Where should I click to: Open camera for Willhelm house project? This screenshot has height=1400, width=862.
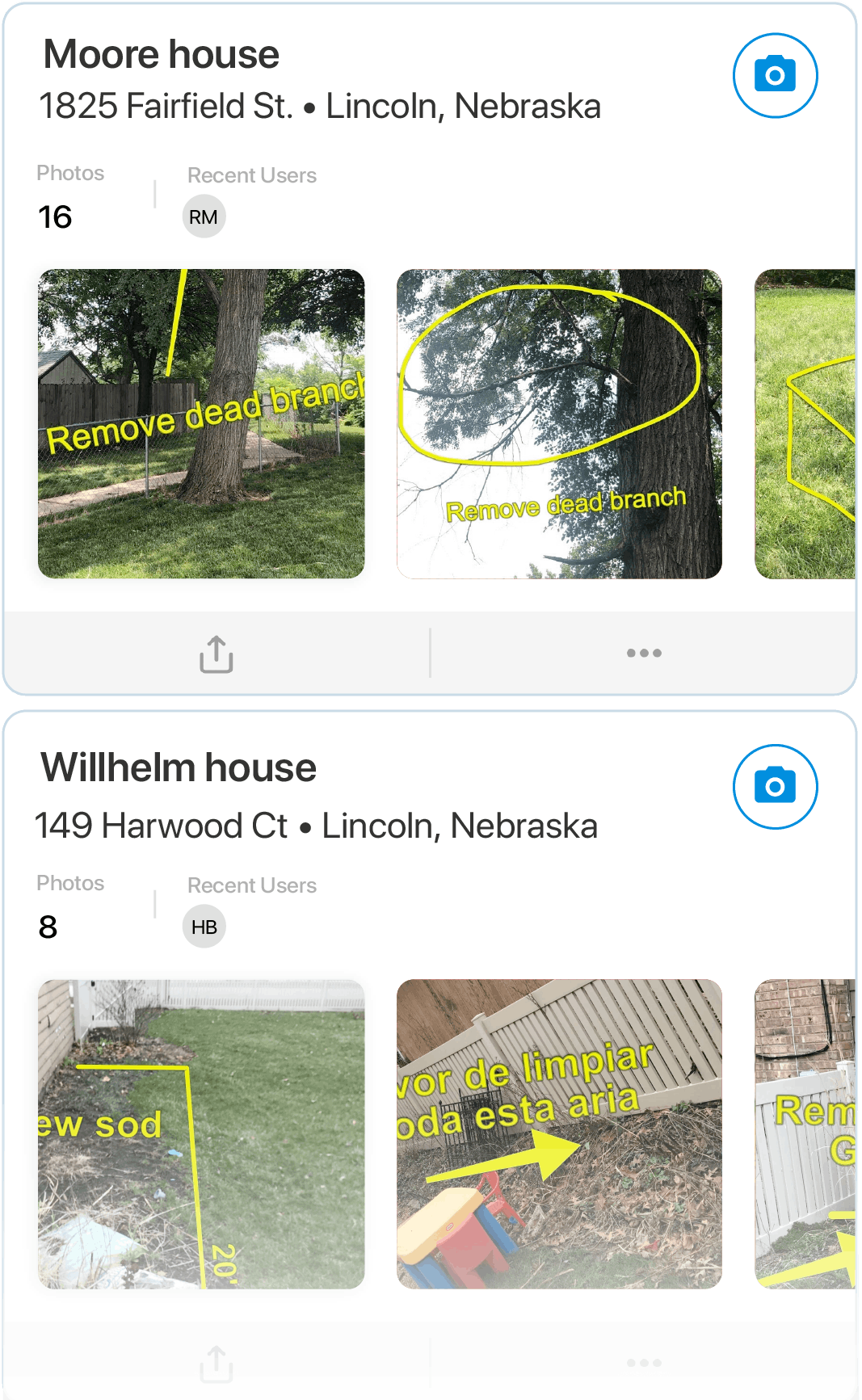[775, 786]
